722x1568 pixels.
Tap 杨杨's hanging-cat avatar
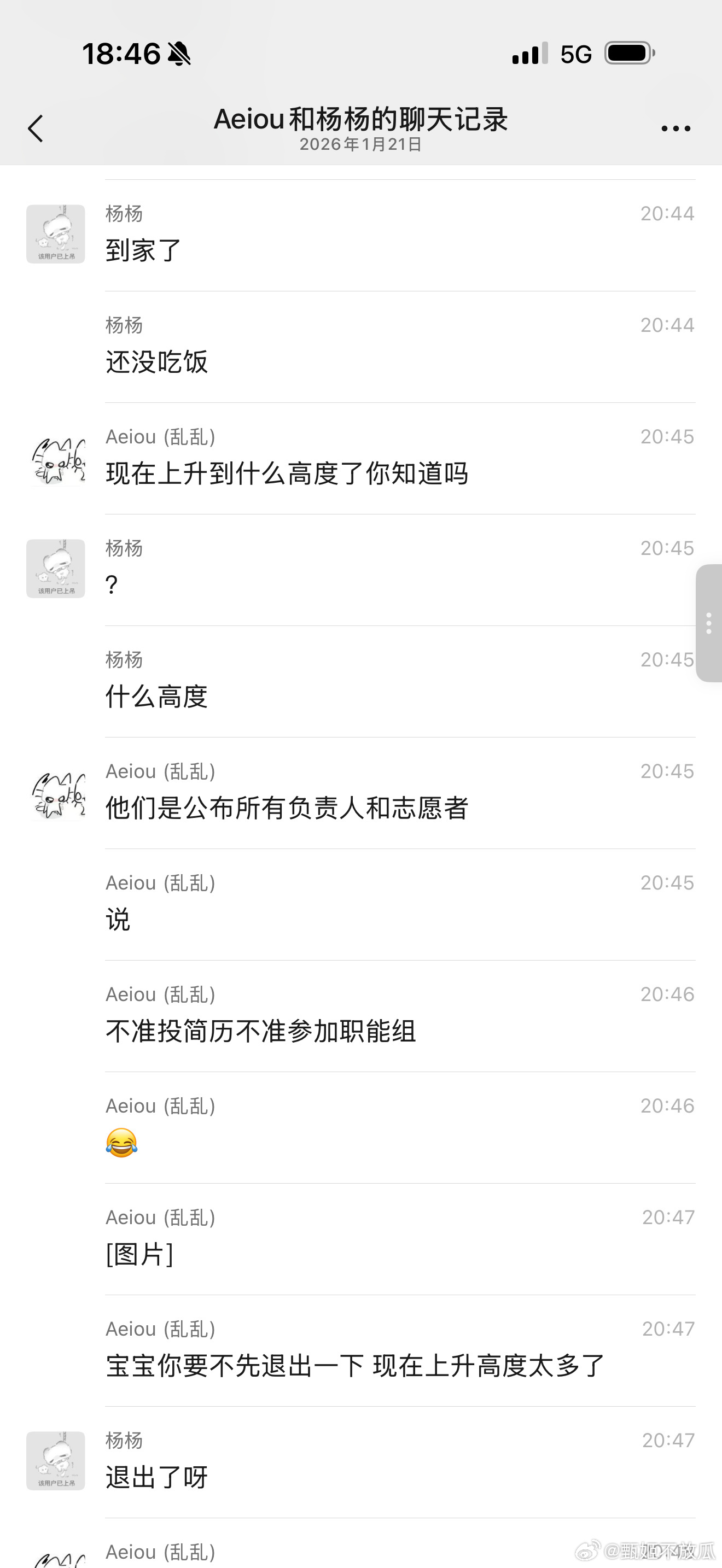[55, 234]
